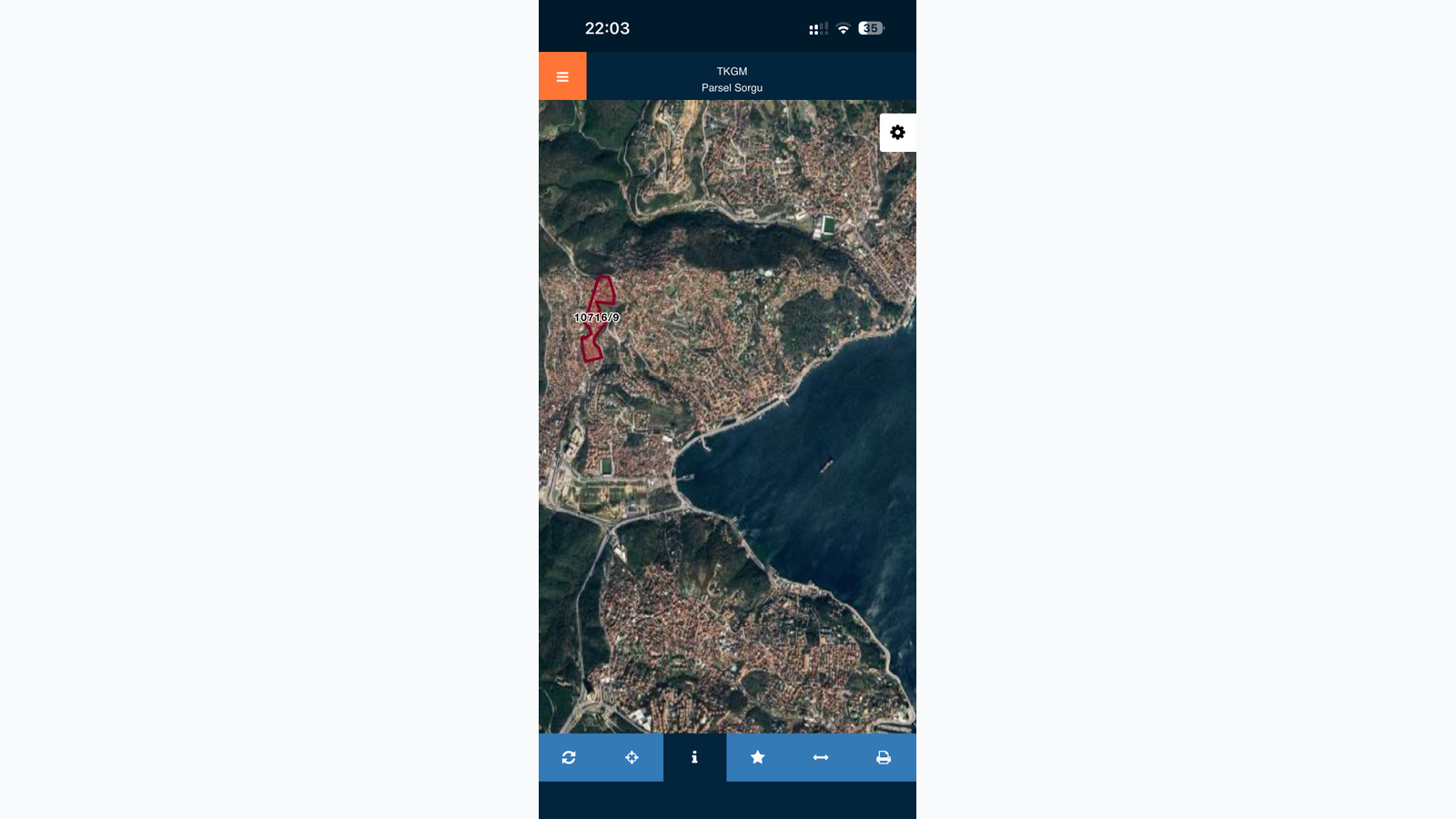Print the map view

tap(883, 757)
